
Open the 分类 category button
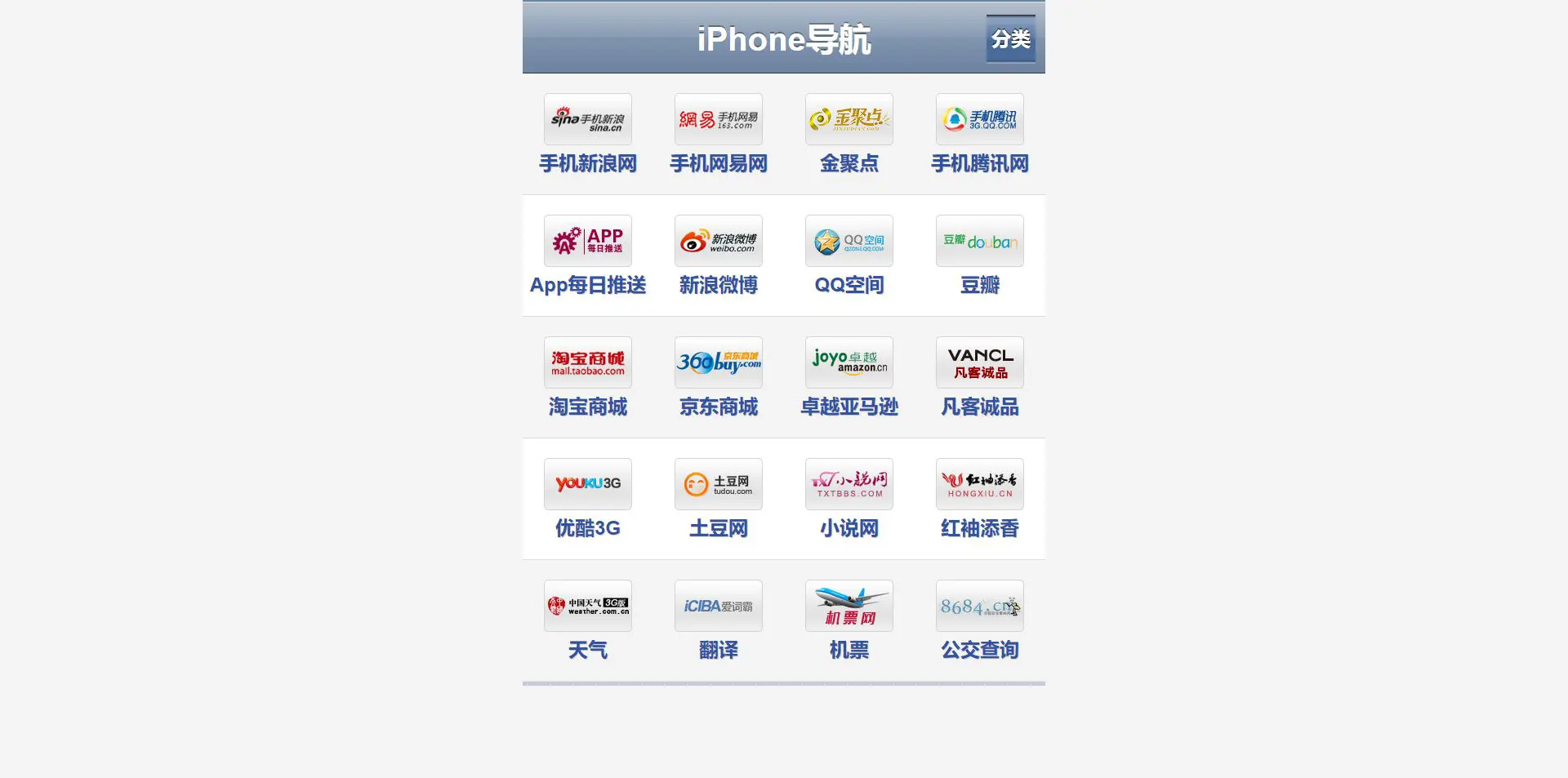click(1010, 38)
